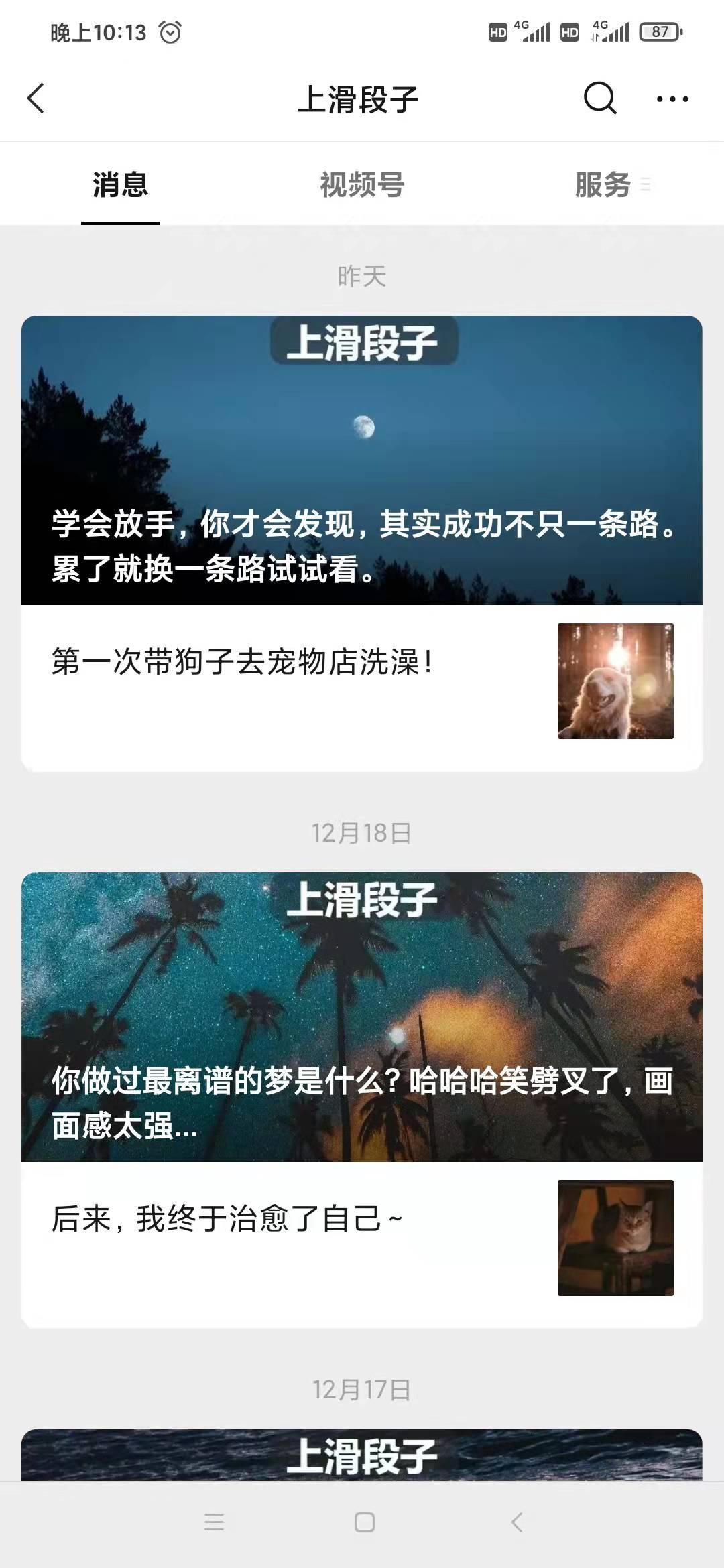Switch to the 视频号 tab
724x1568 pixels.
coord(362,185)
